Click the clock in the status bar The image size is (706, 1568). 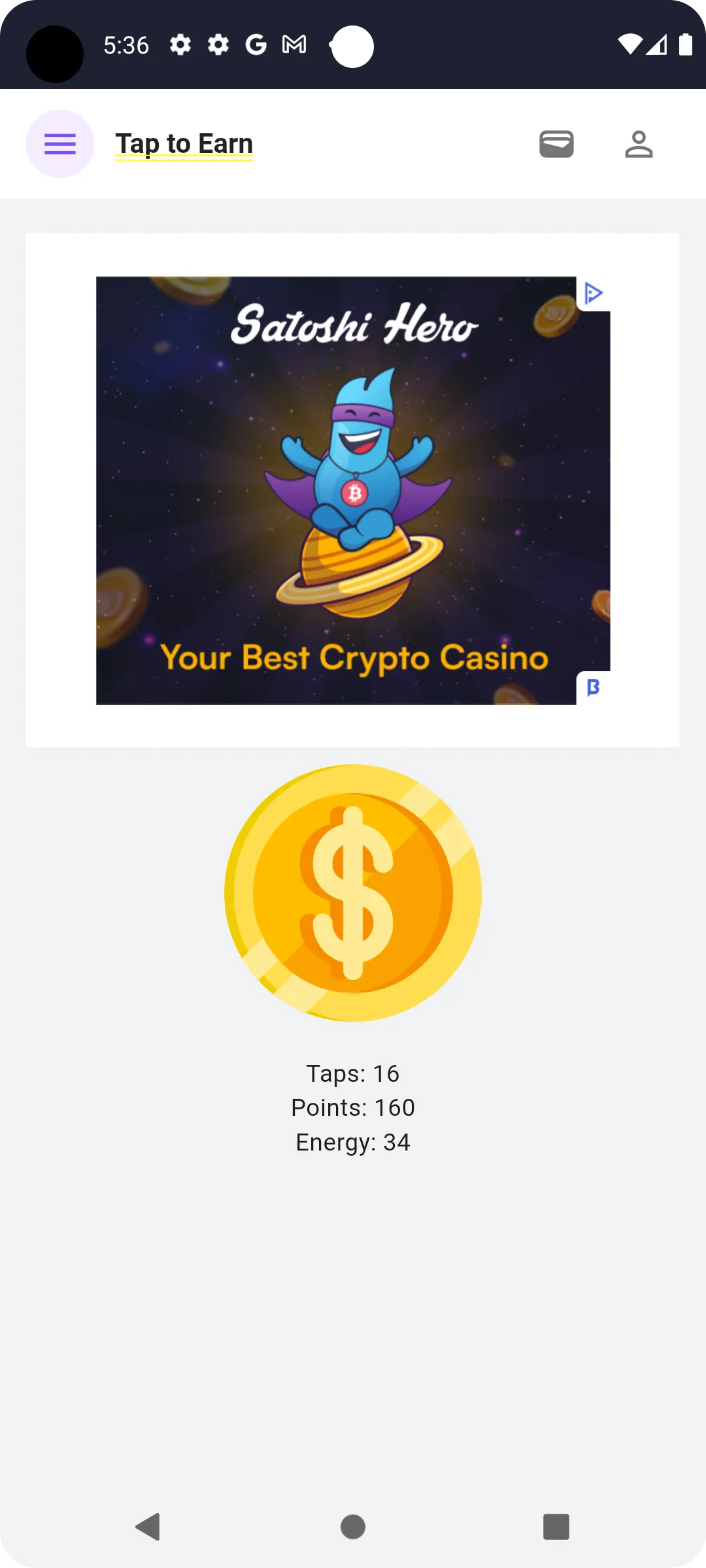(x=127, y=44)
